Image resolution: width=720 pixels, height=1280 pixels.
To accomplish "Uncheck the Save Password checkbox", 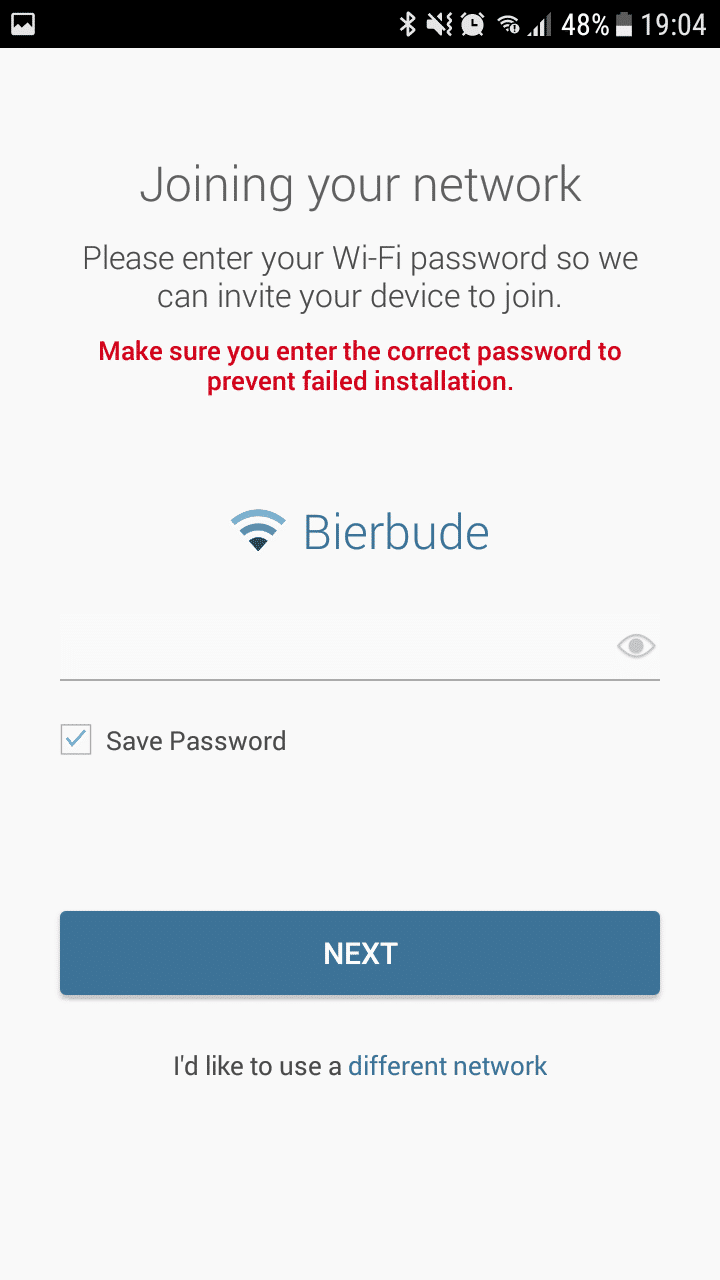I will pyautogui.click(x=76, y=740).
